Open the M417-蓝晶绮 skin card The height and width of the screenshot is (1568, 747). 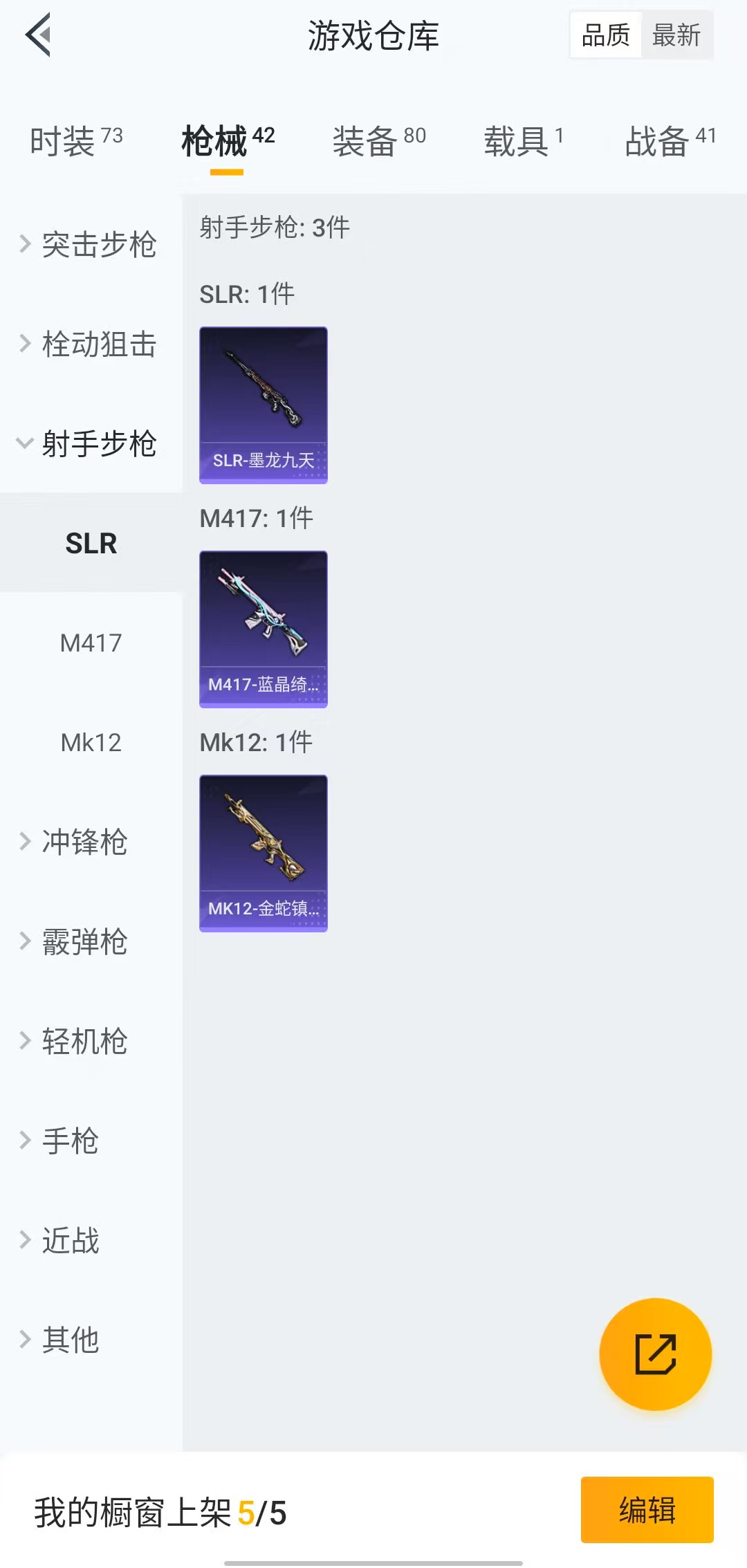pos(264,629)
